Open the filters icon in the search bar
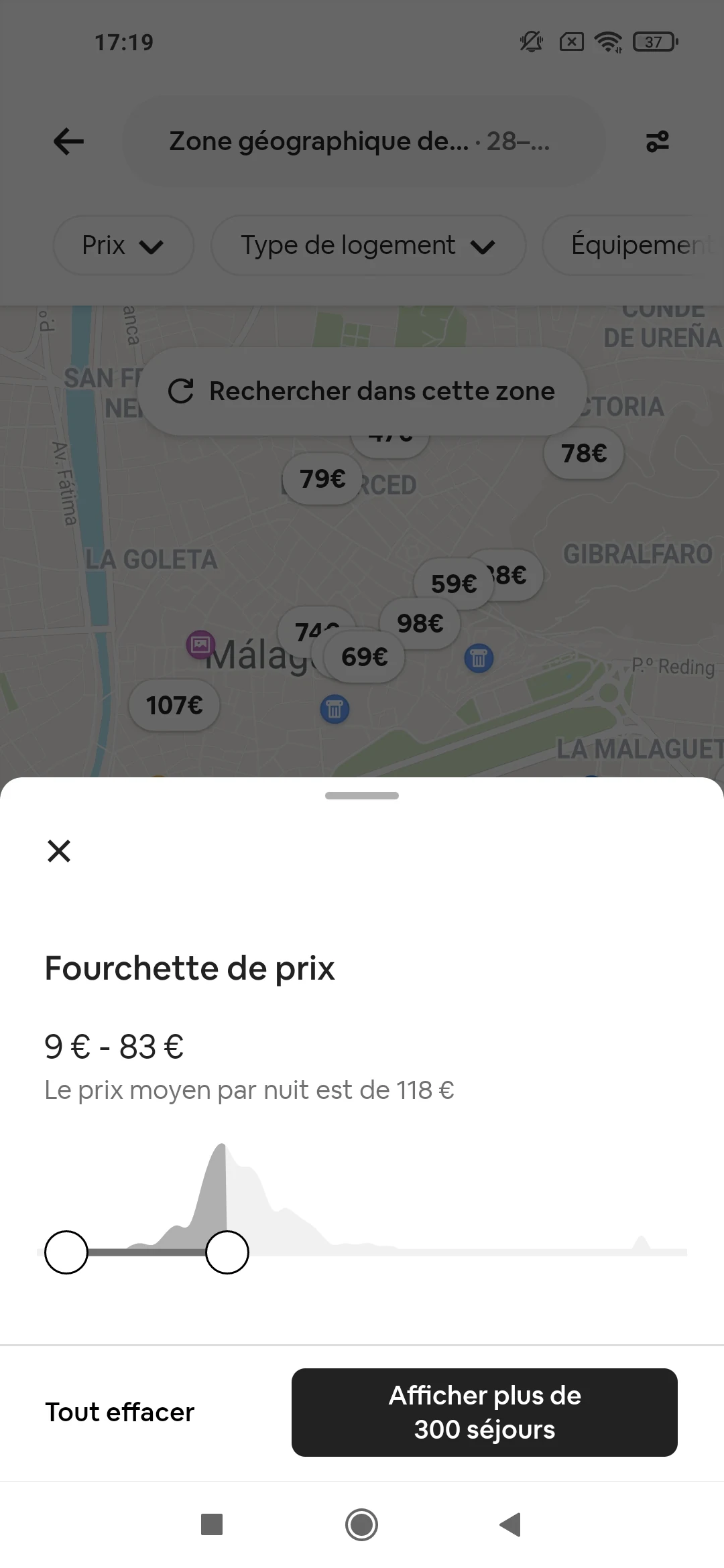 pyautogui.click(x=658, y=141)
